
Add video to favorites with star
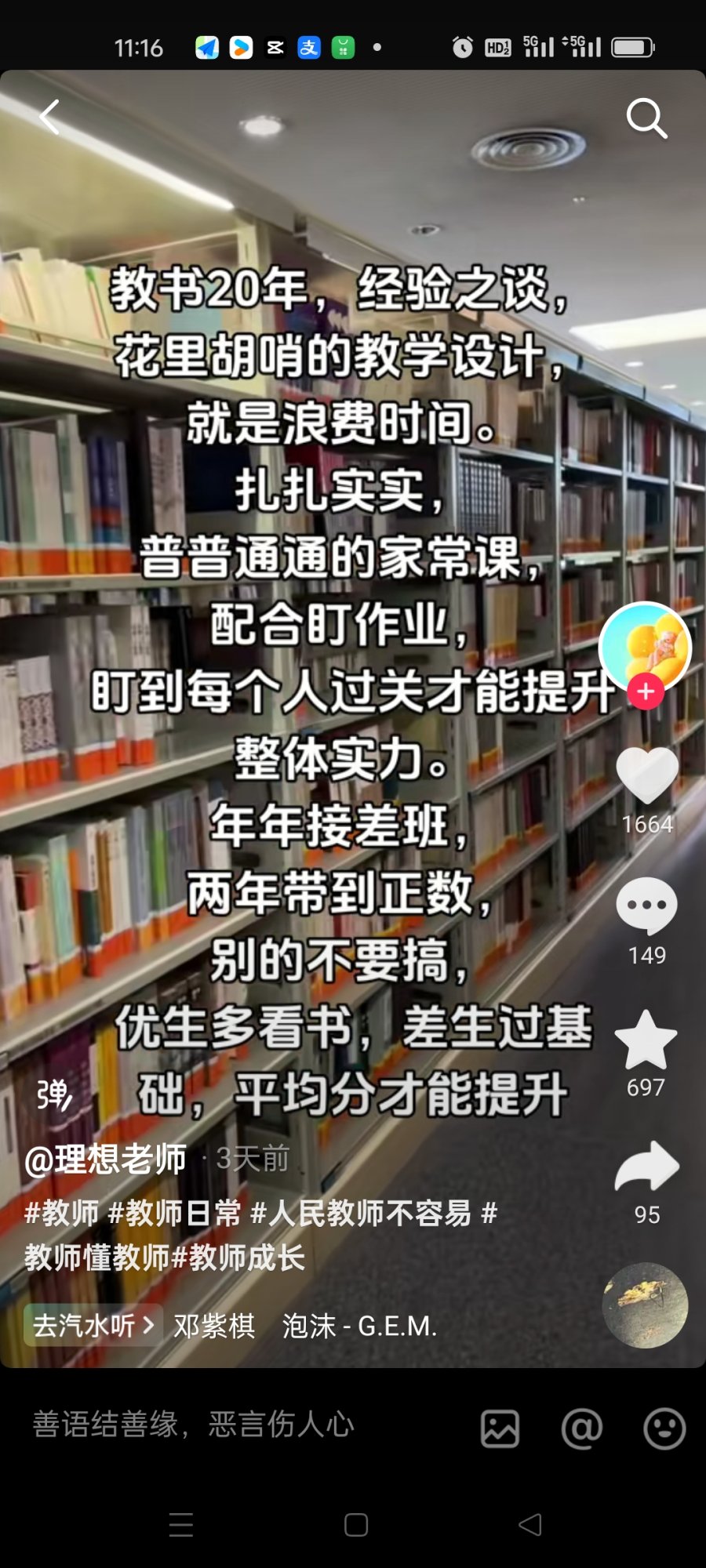coord(646,1040)
